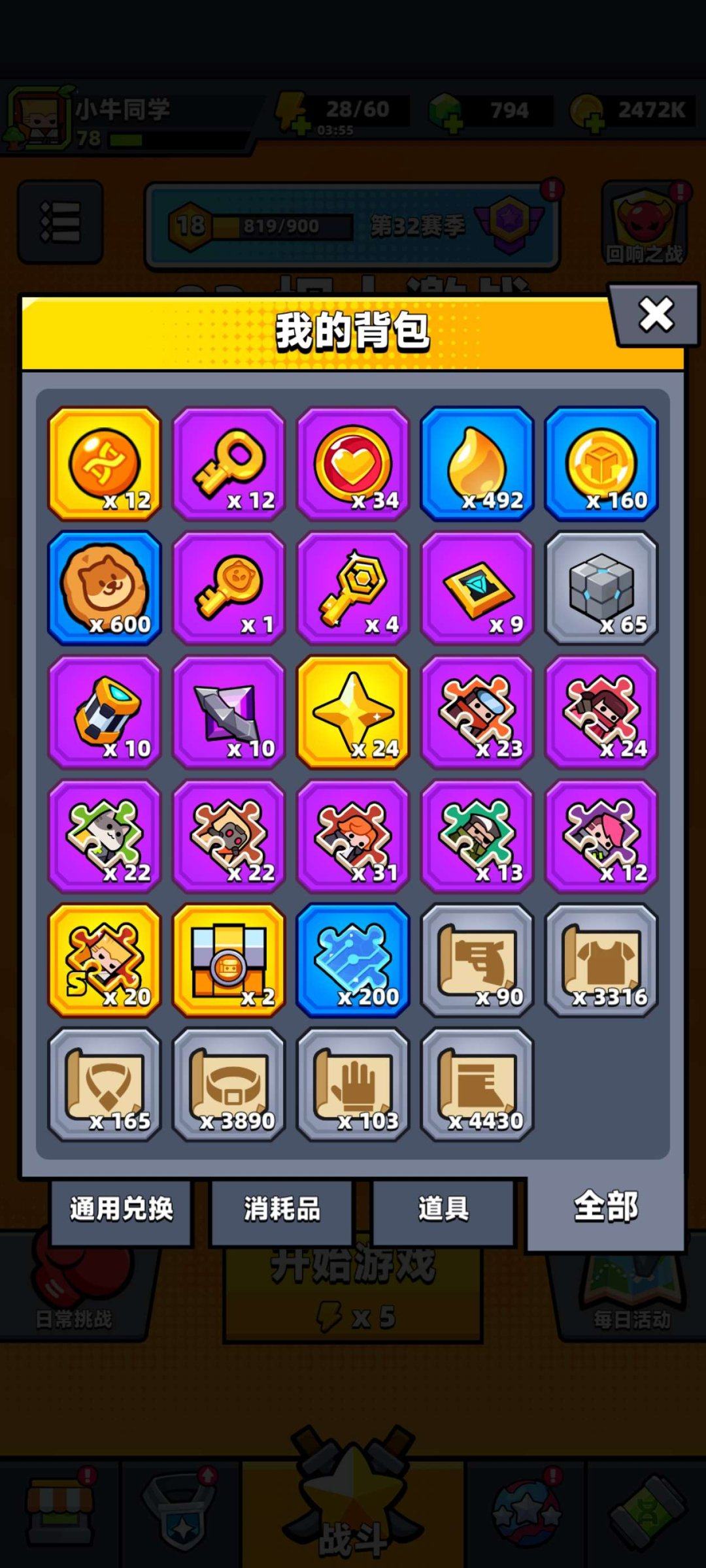Screen dimensions: 706x1568
Task: Tap the lion cookie item x600
Action: point(105,587)
